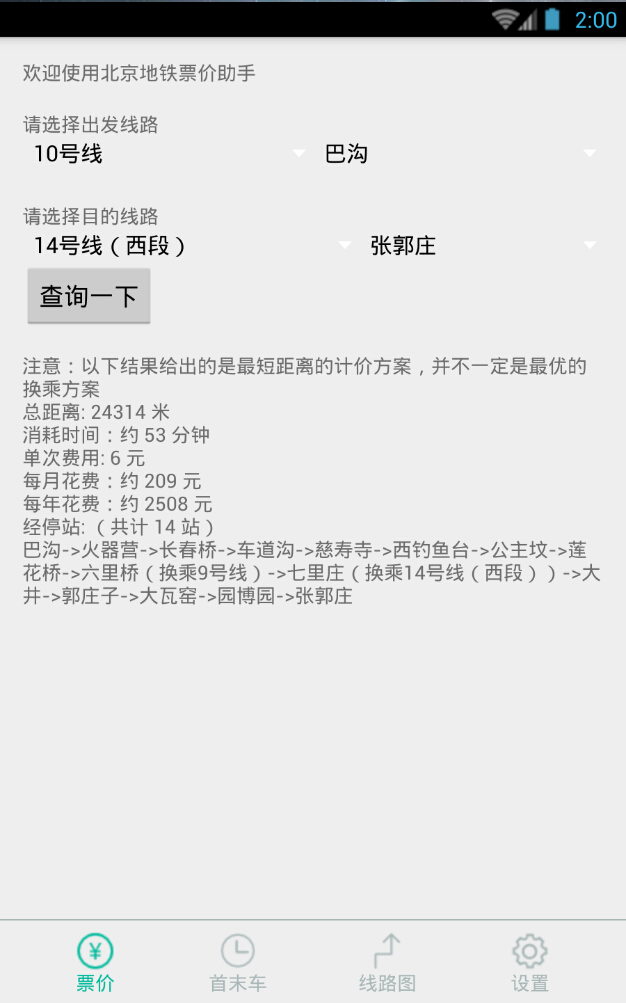Tap the 查询一下 query button
Image resolution: width=626 pixels, height=1003 pixels.
(x=89, y=296)
